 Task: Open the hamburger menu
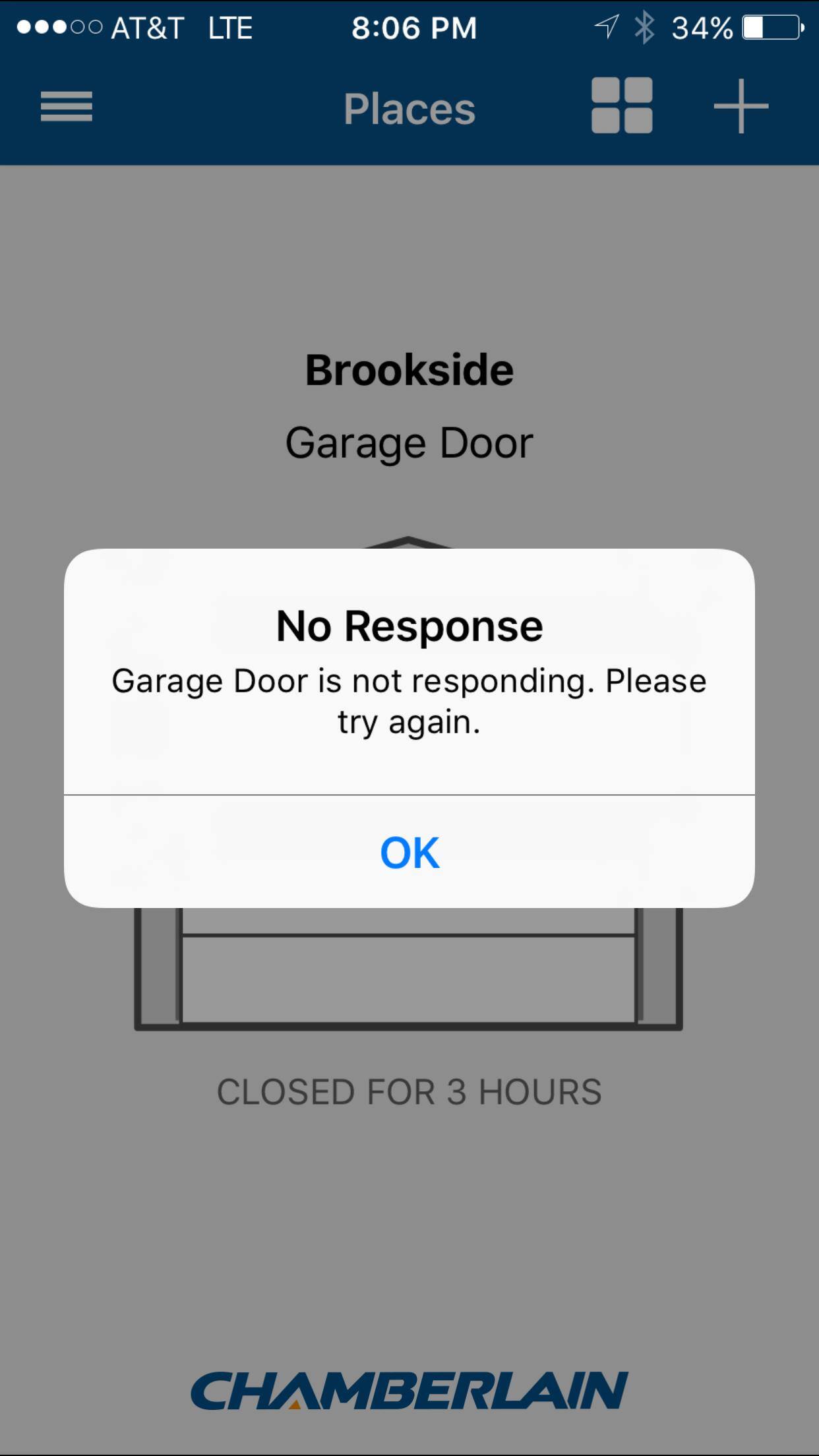tap(67, 107)
